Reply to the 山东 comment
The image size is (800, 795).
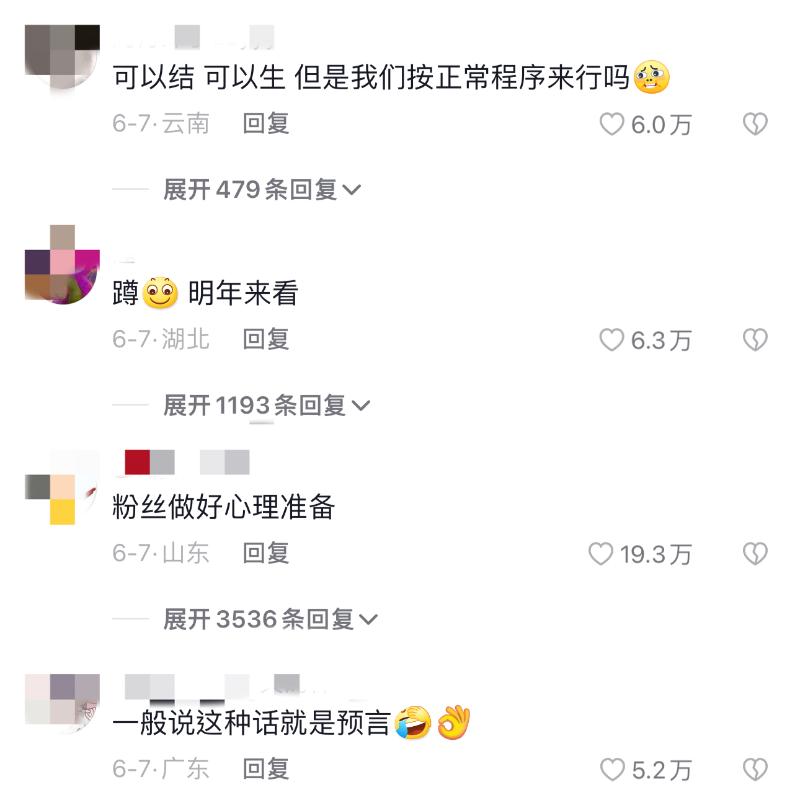point(266,552)
